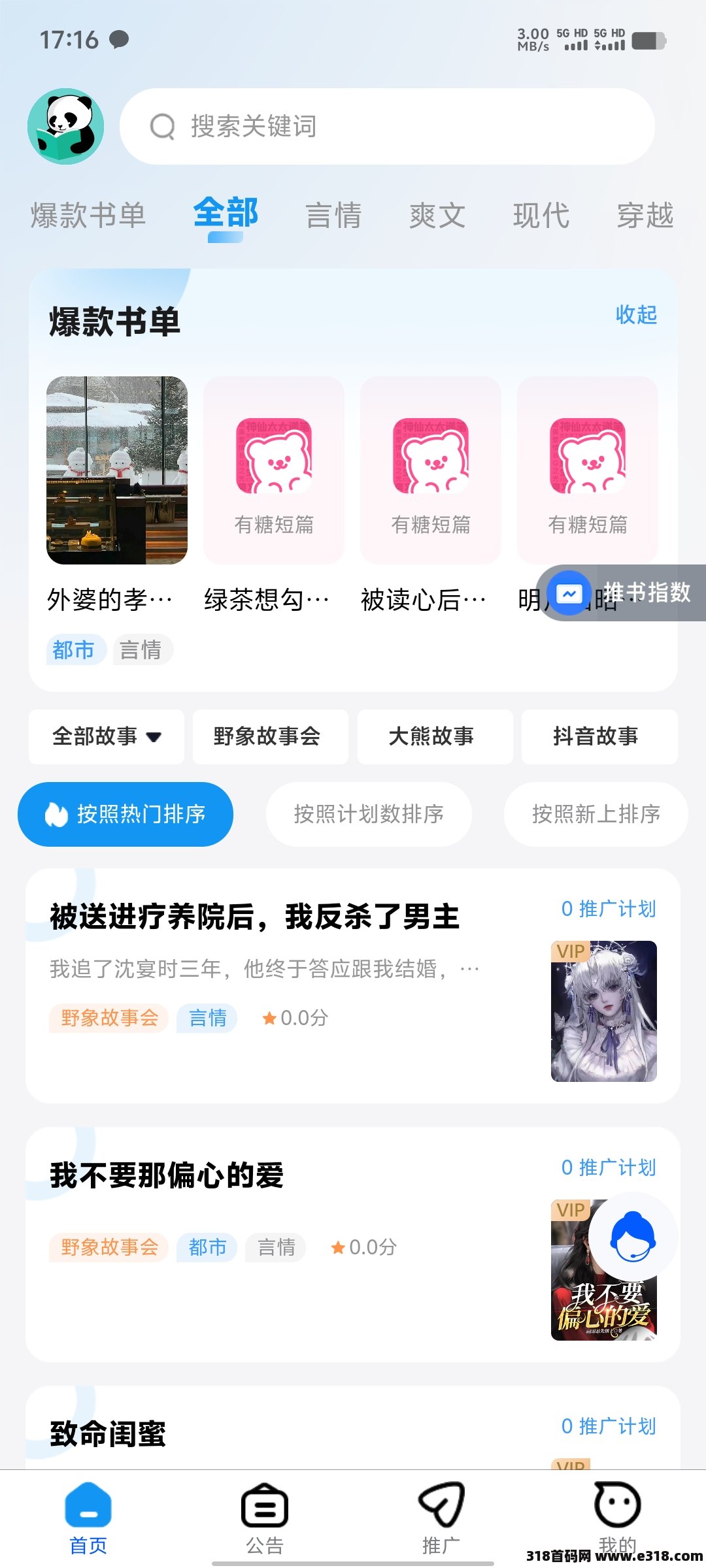Tap the 搜索关键词 search box
The width and height of the screenshot is (706, 1568).
386,126
